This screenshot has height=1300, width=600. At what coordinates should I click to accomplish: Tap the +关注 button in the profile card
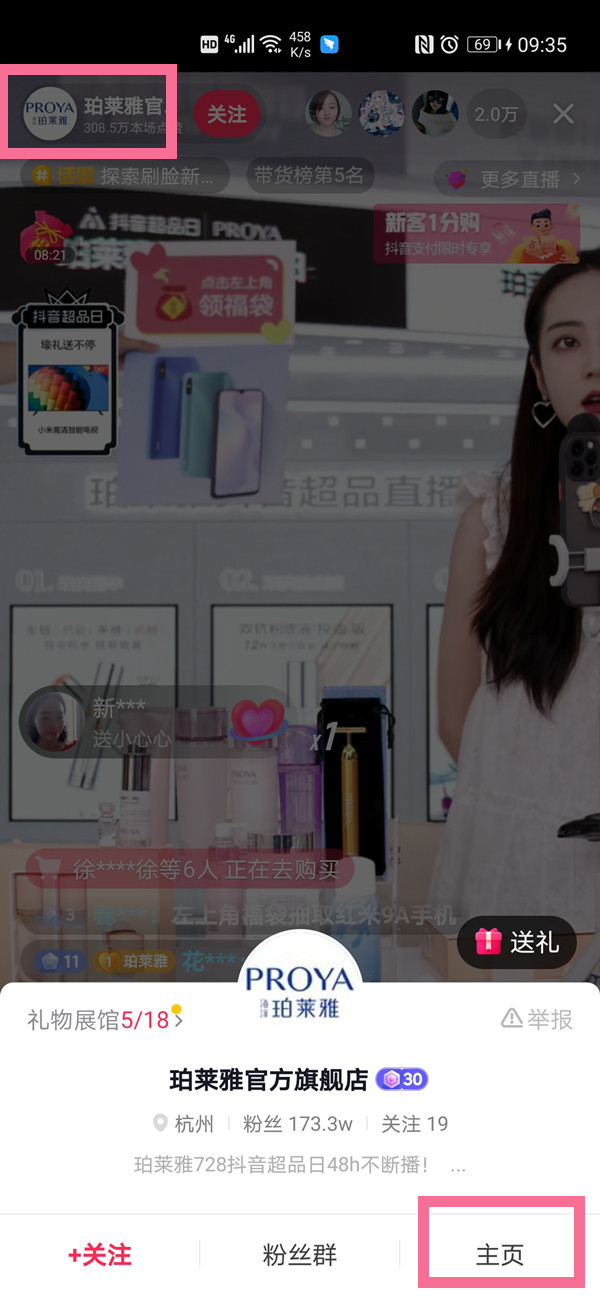(x=100, y=1255)
